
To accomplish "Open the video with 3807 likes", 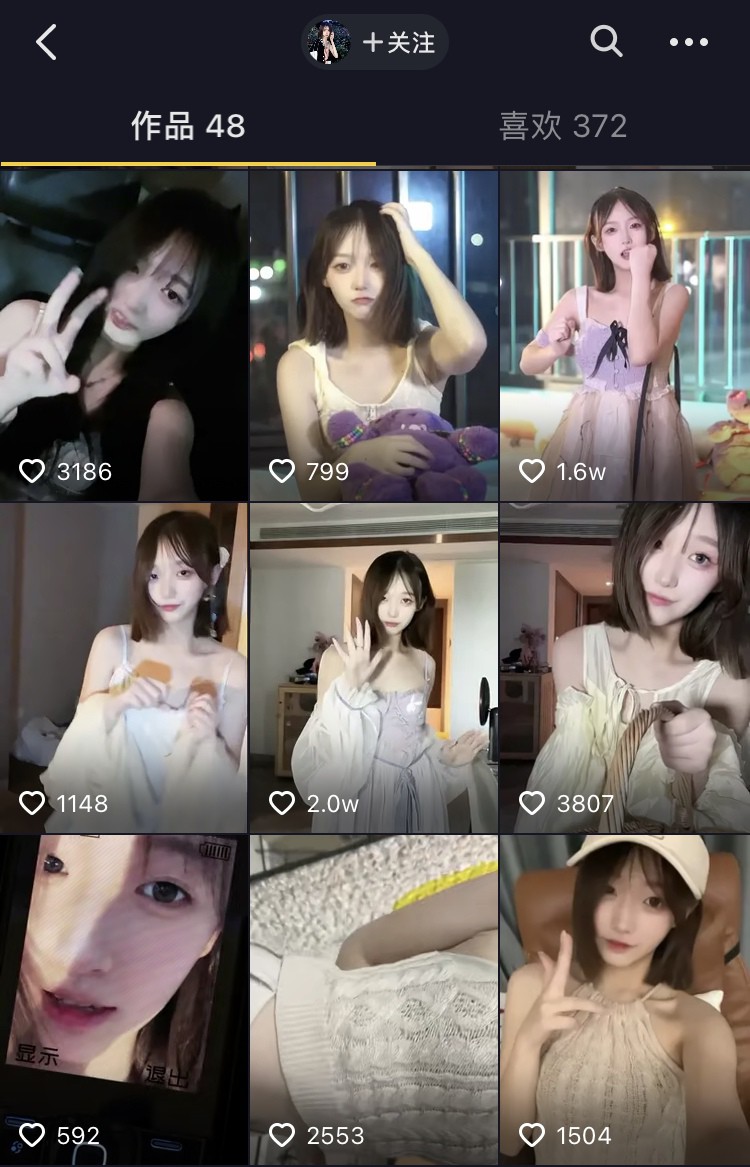I will click(625, 668).
